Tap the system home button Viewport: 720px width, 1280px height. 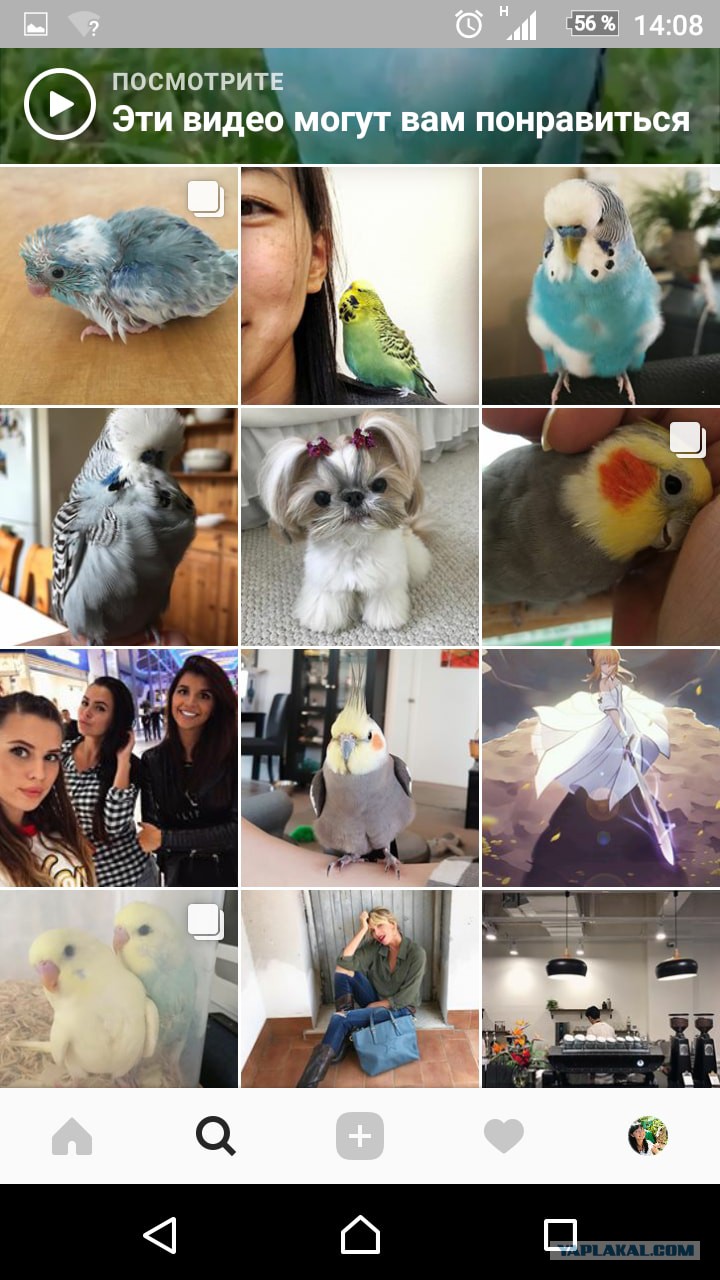click(x=360, y=1234)
